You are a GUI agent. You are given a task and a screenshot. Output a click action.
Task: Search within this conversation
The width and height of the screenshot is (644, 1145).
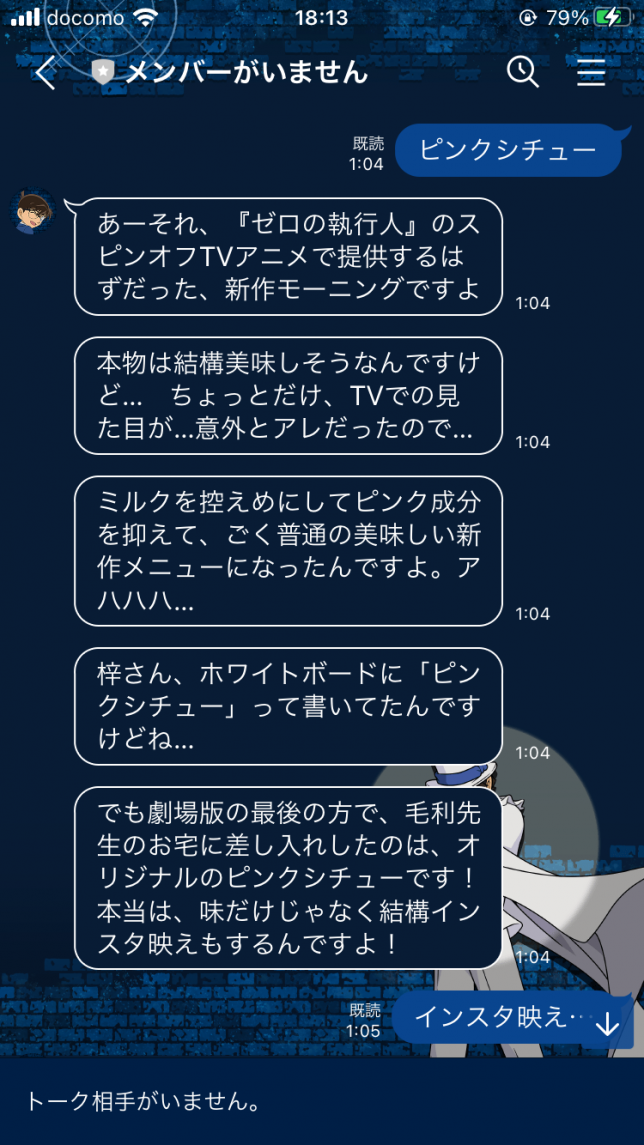click(x=523, y=72)
